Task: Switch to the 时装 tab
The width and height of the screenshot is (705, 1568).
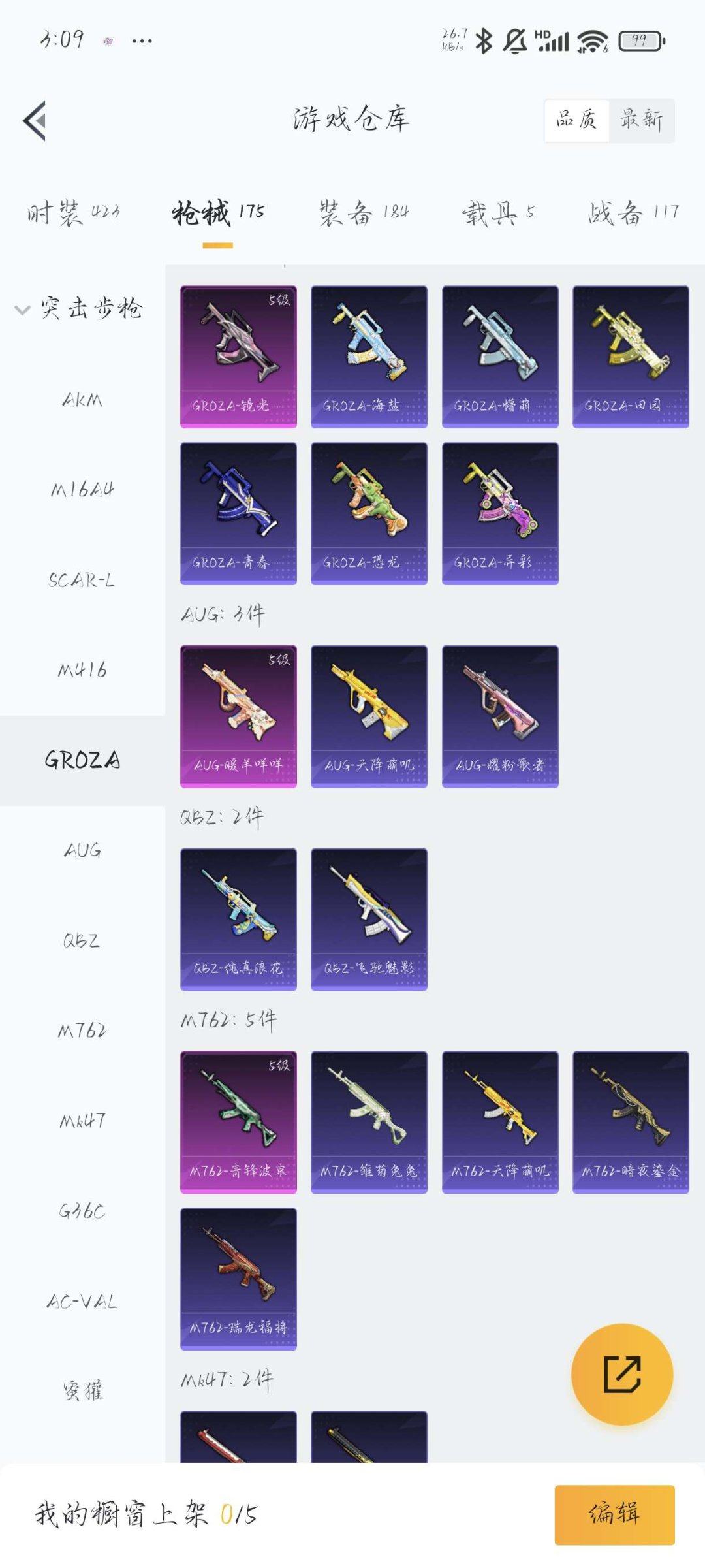Action: coord(72,213)
